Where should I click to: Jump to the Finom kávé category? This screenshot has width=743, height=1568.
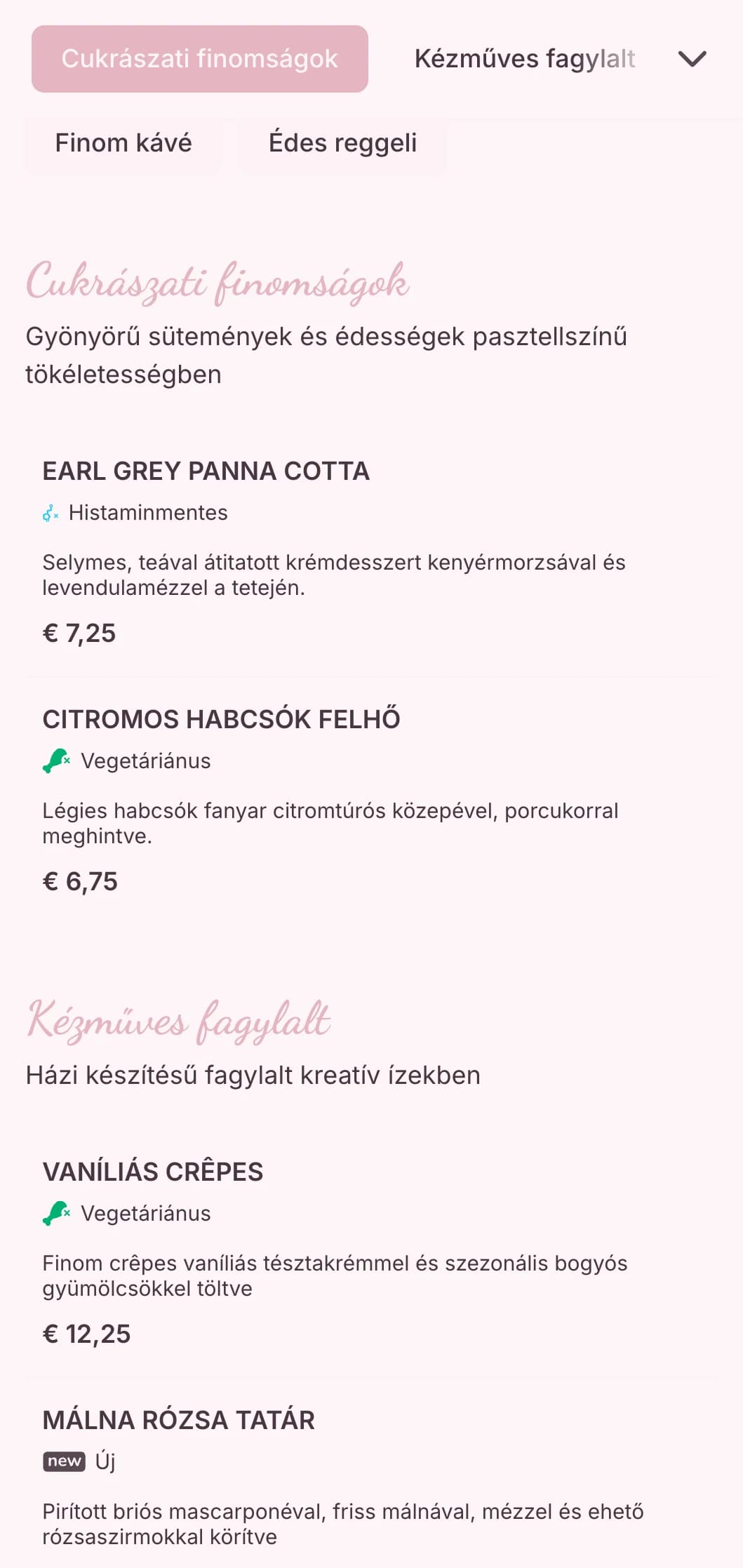click(123, 143)
